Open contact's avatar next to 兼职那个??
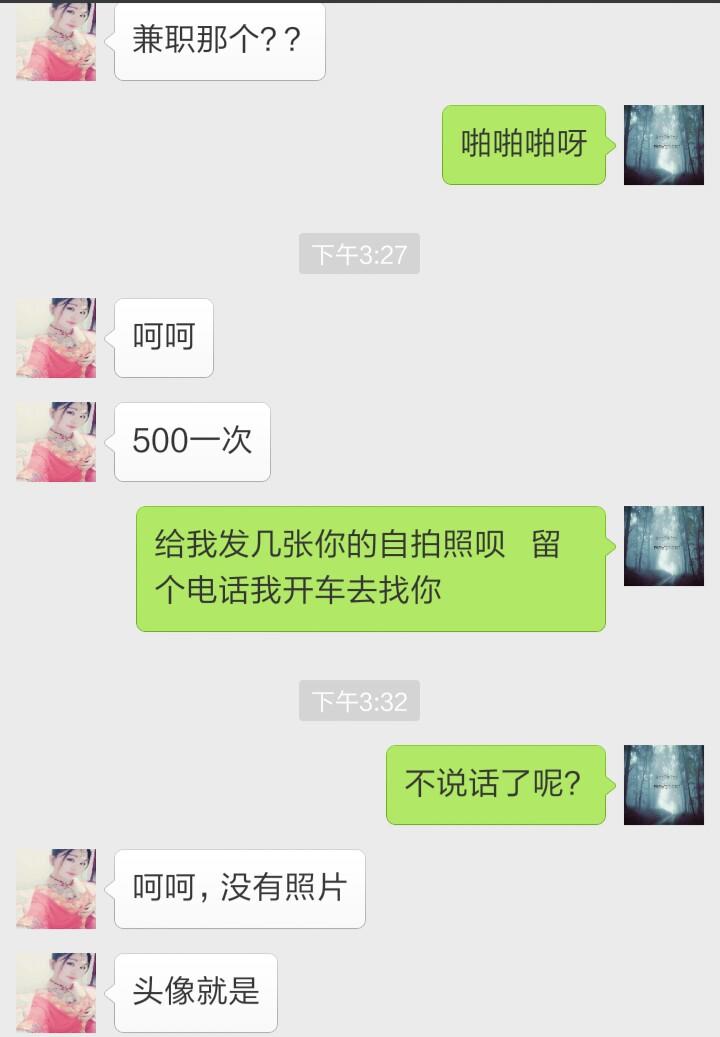This screenshot has width=720, height=1037. pyautogui.click(x=56, y=42)
